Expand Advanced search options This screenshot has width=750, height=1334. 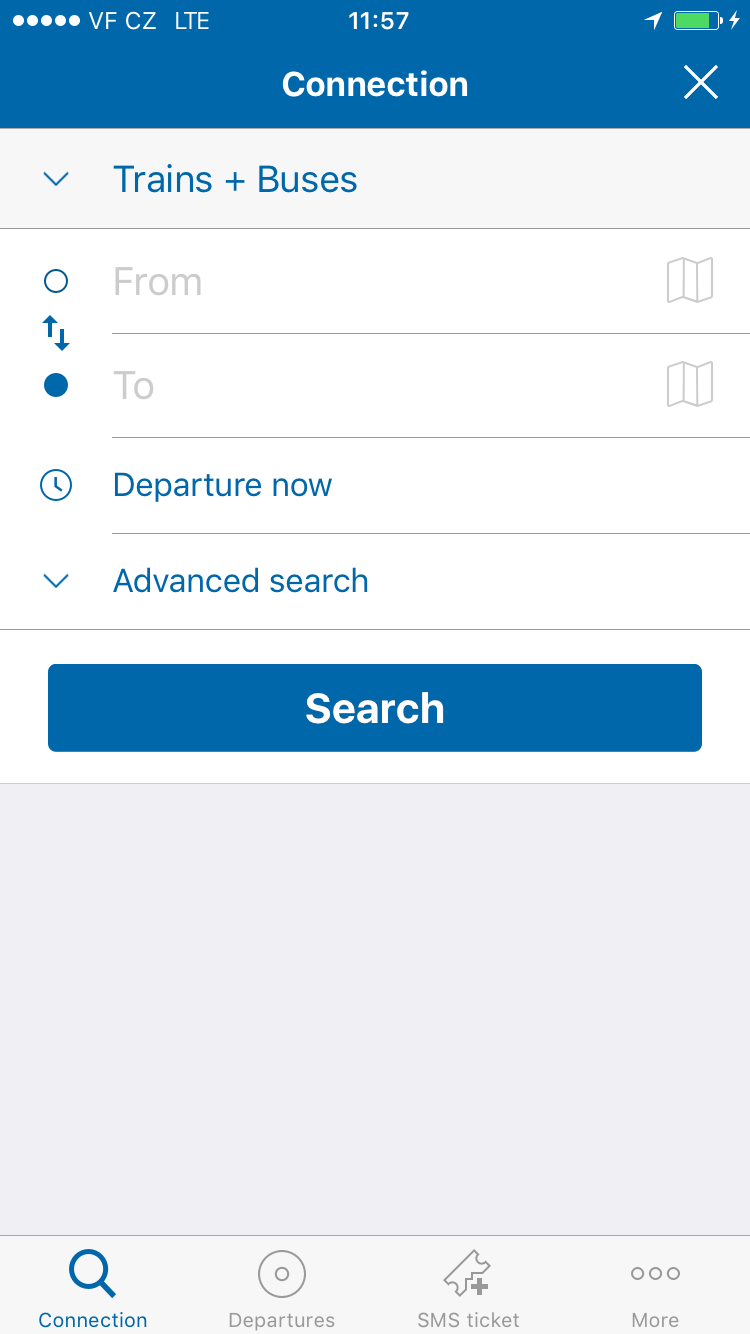click(x=375, y=581)
